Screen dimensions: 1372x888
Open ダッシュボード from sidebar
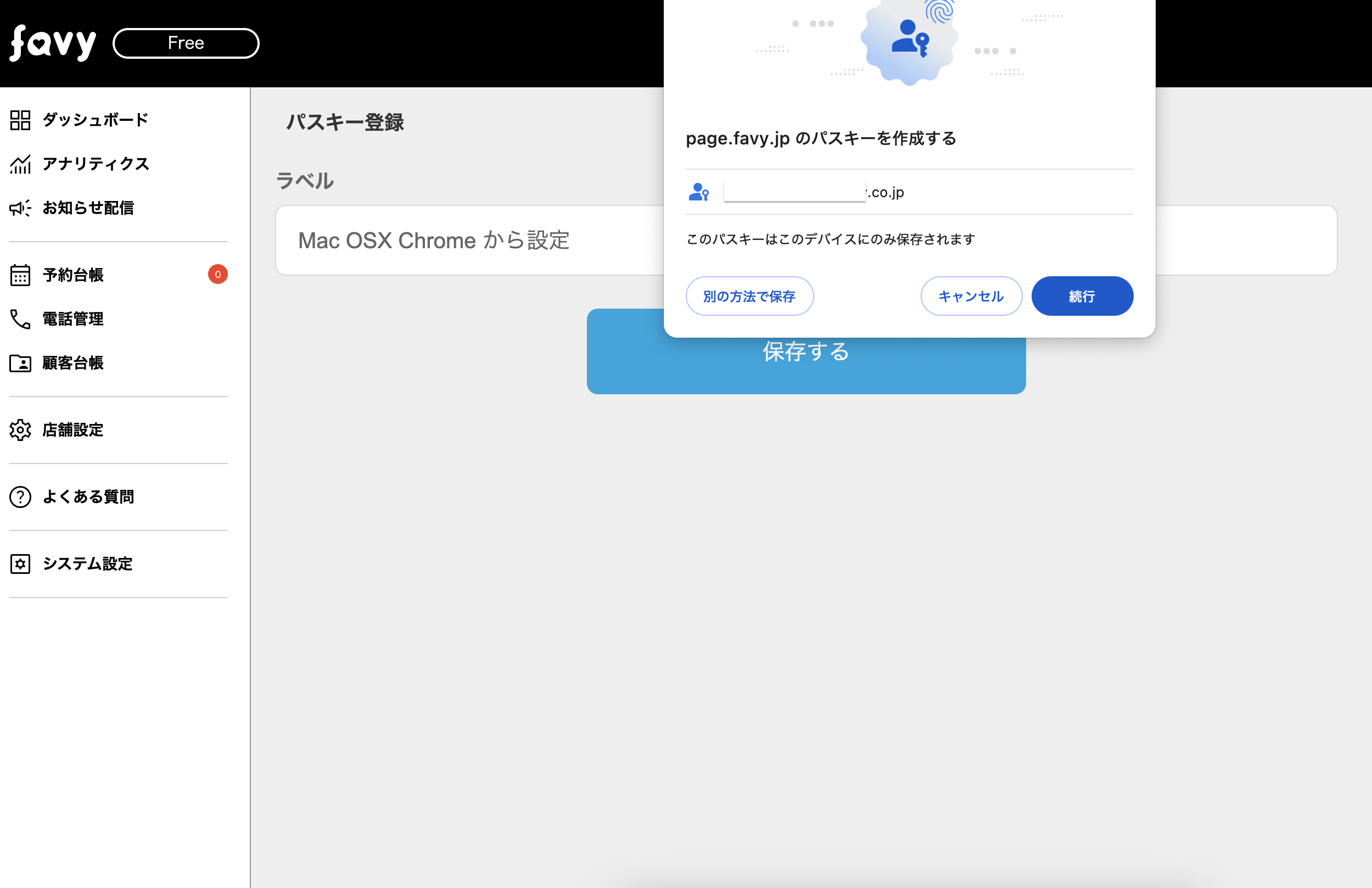(x=95, y=120)
